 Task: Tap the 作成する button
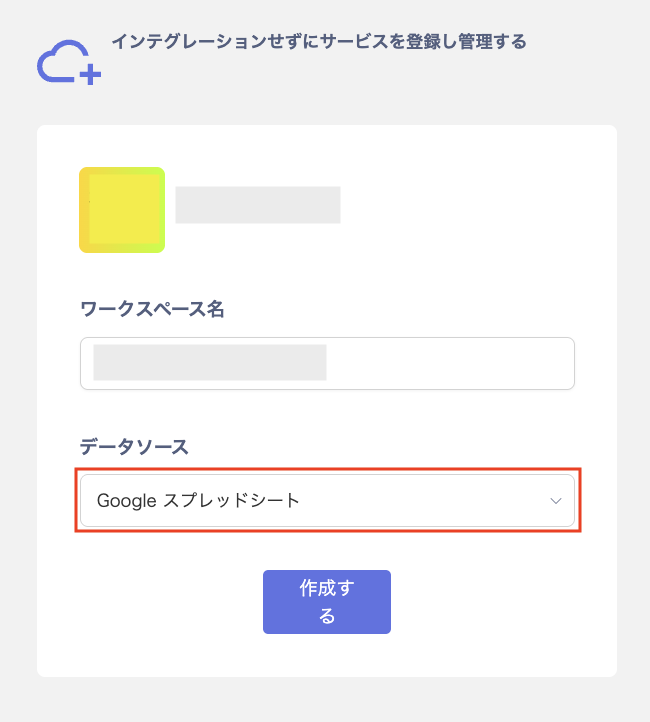[326, 602]
